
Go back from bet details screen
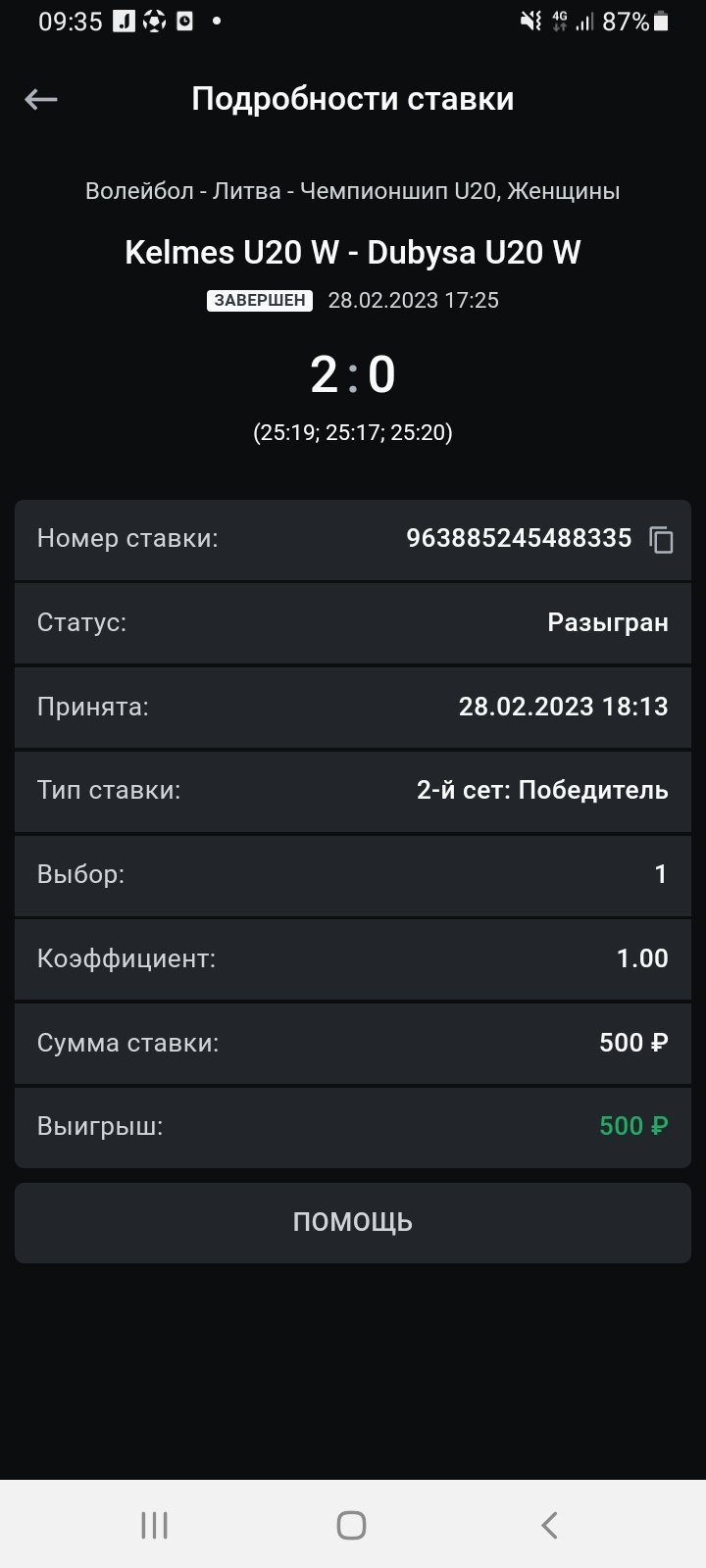pyautogui.click(x=41, y=99)
